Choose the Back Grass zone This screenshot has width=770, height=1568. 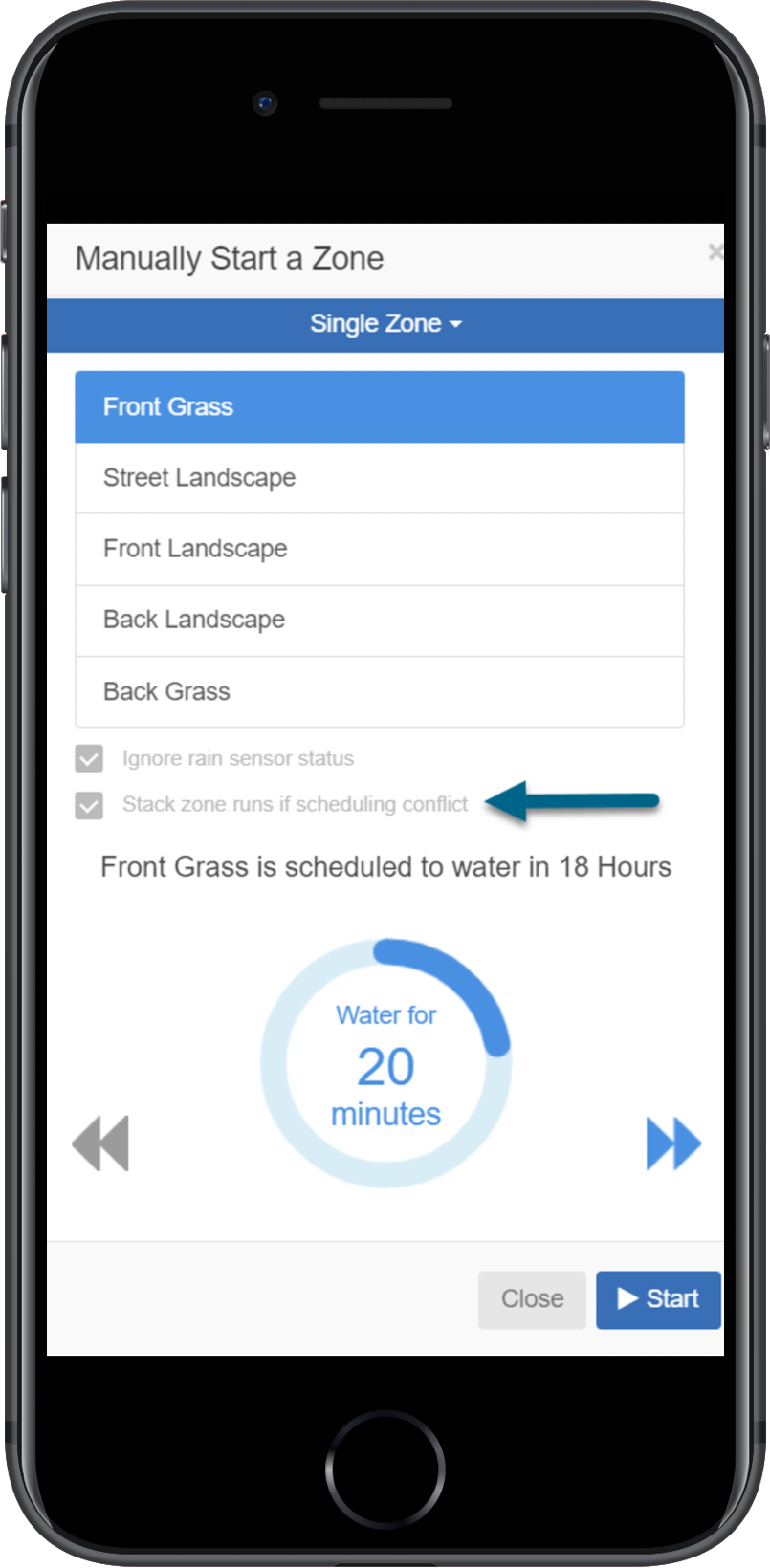(380, 691)
